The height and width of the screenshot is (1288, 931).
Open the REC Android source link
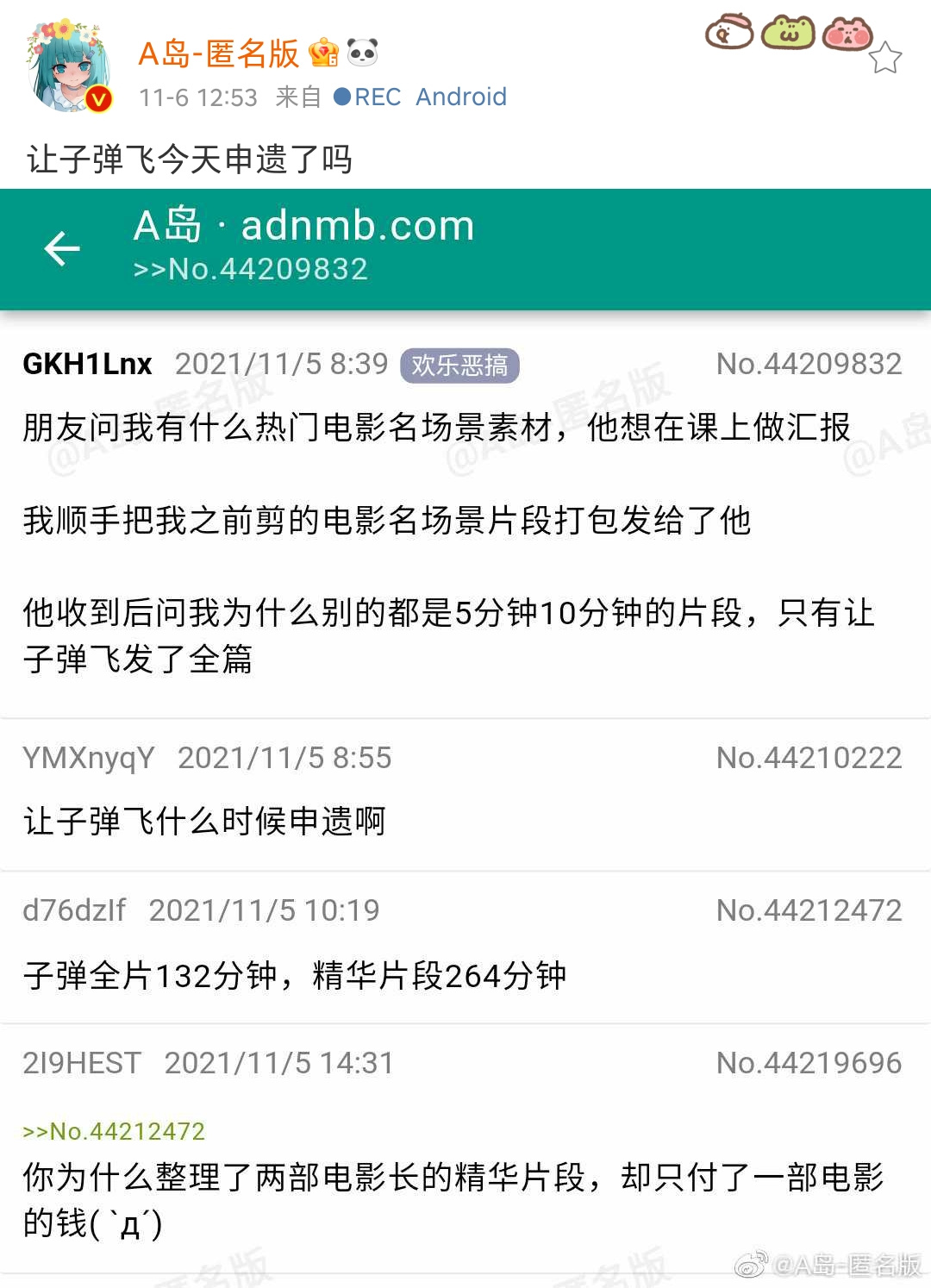tap(420, 97)
